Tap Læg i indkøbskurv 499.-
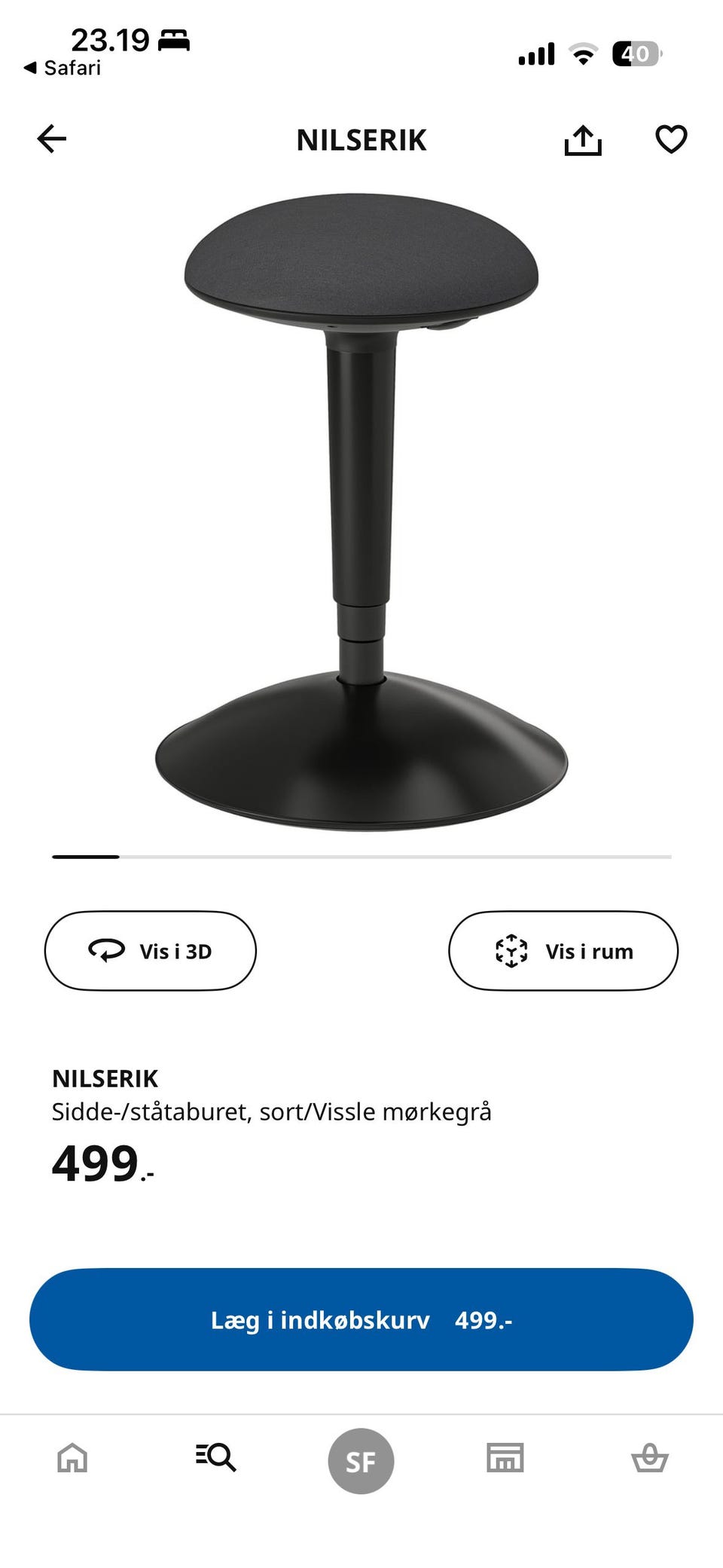 pyautogui.click(x=361, y=1319)
